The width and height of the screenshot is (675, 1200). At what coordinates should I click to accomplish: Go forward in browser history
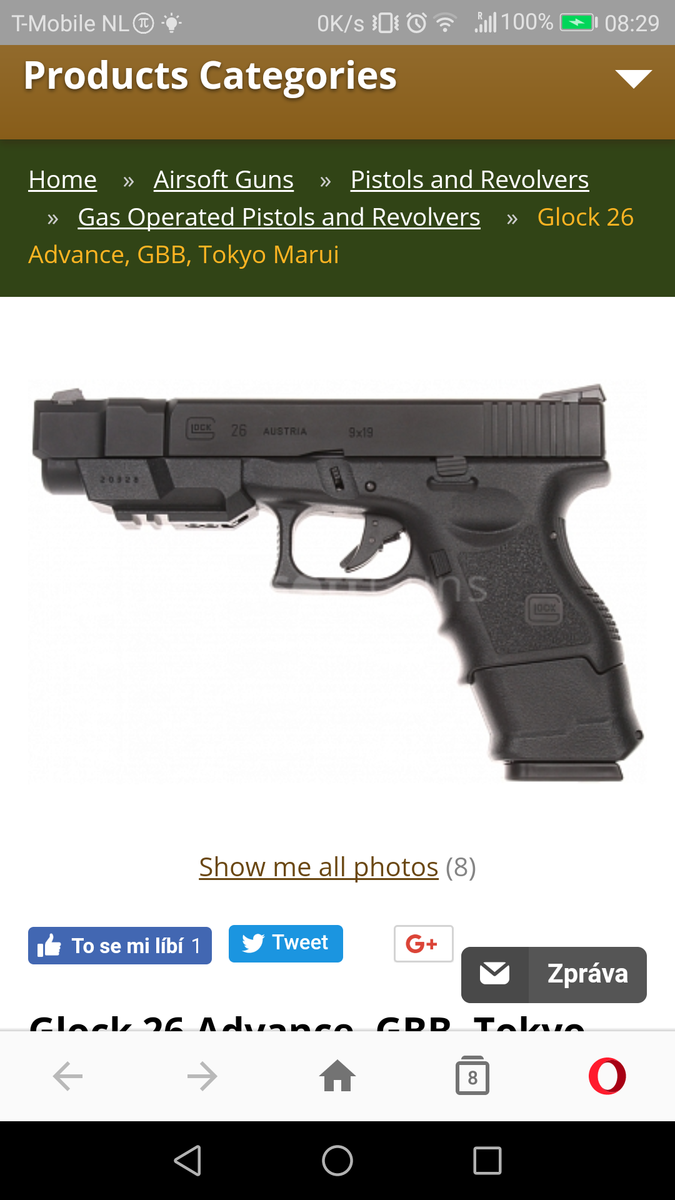coord(202,1077)
